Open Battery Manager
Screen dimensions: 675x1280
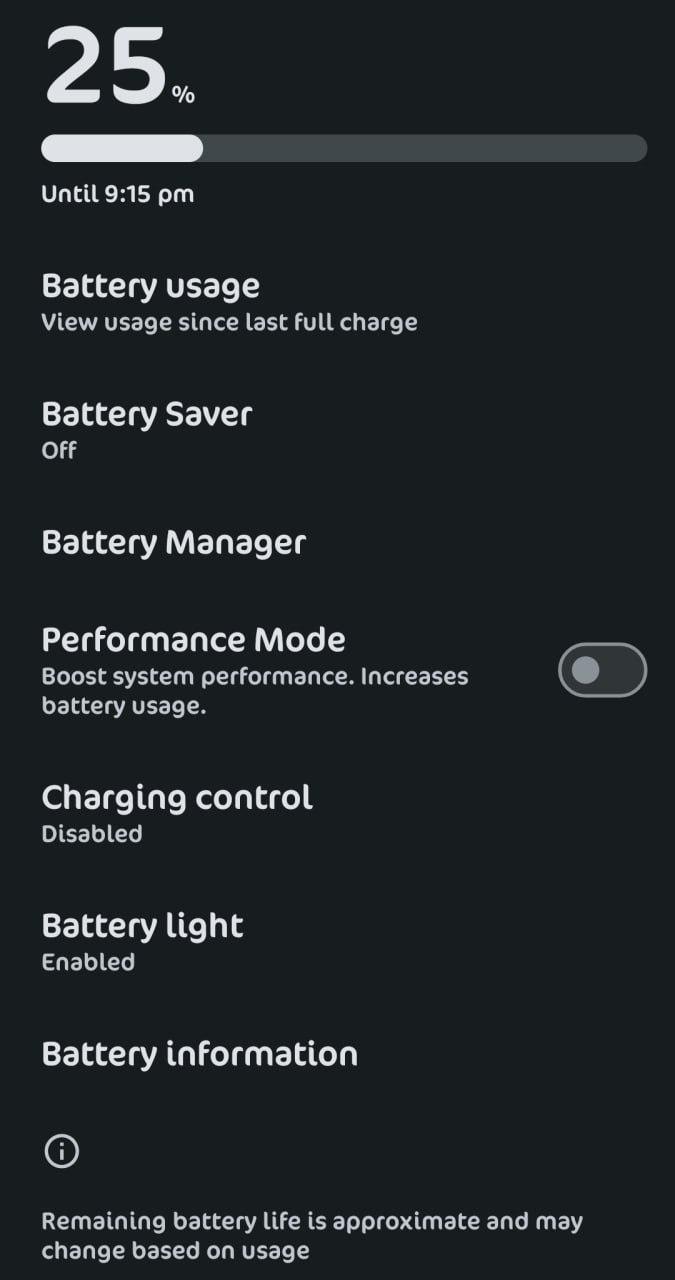pos(337,542)
